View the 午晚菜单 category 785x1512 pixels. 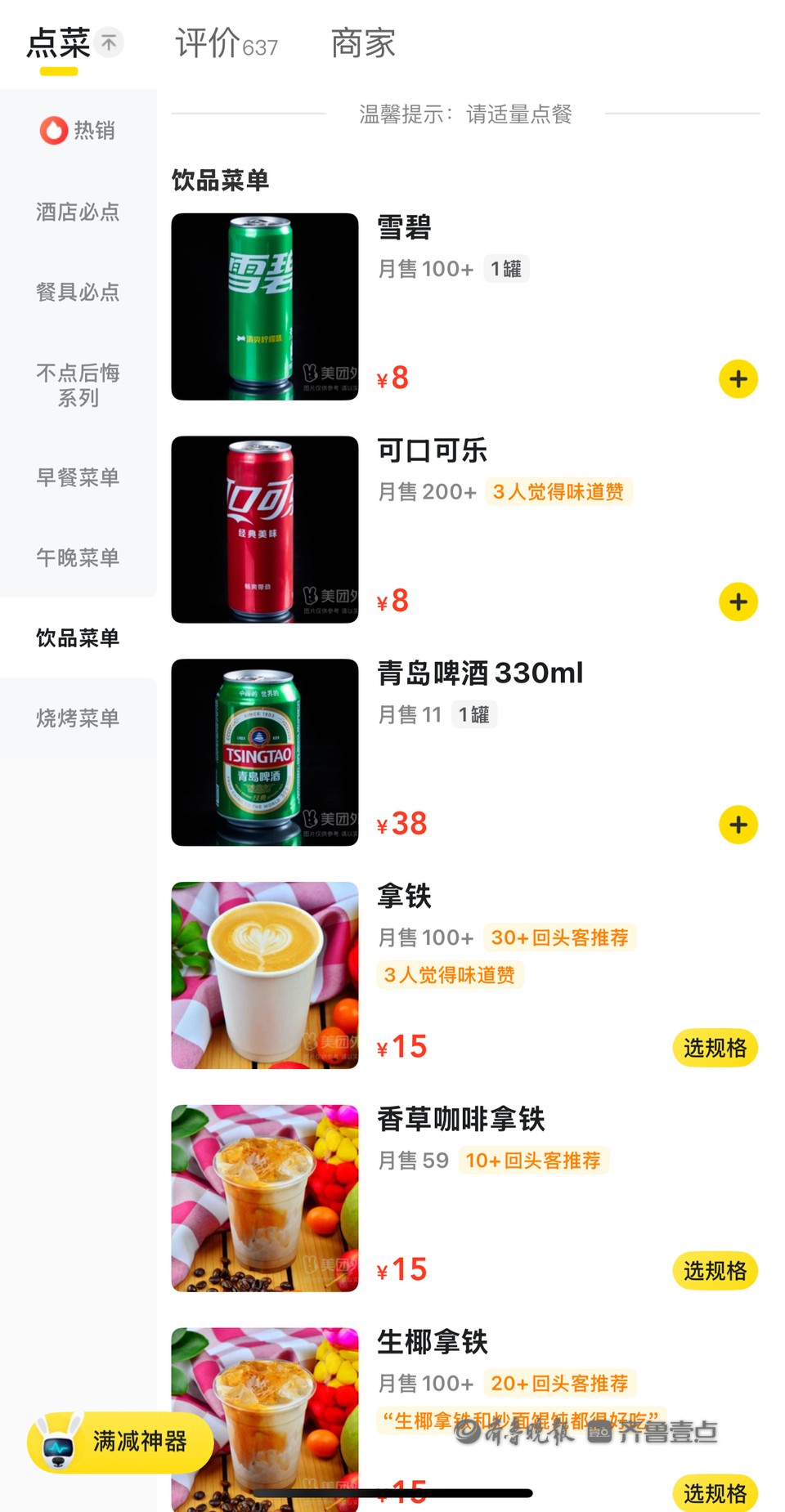tap(78, 557)
